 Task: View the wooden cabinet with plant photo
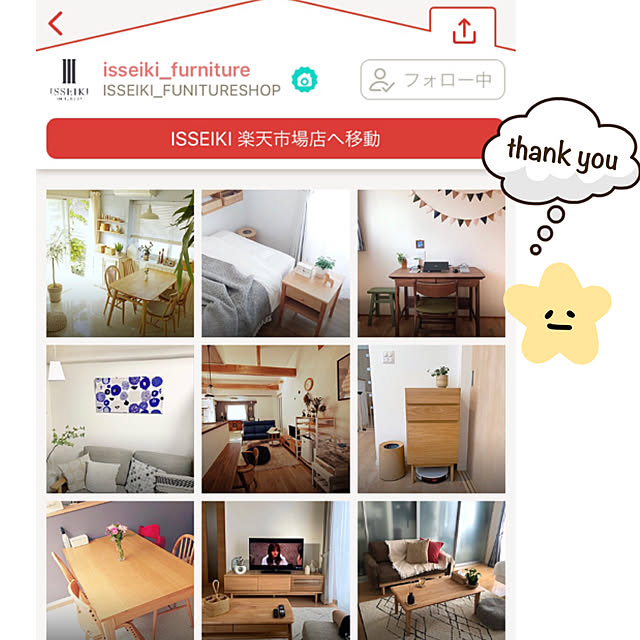431,419
